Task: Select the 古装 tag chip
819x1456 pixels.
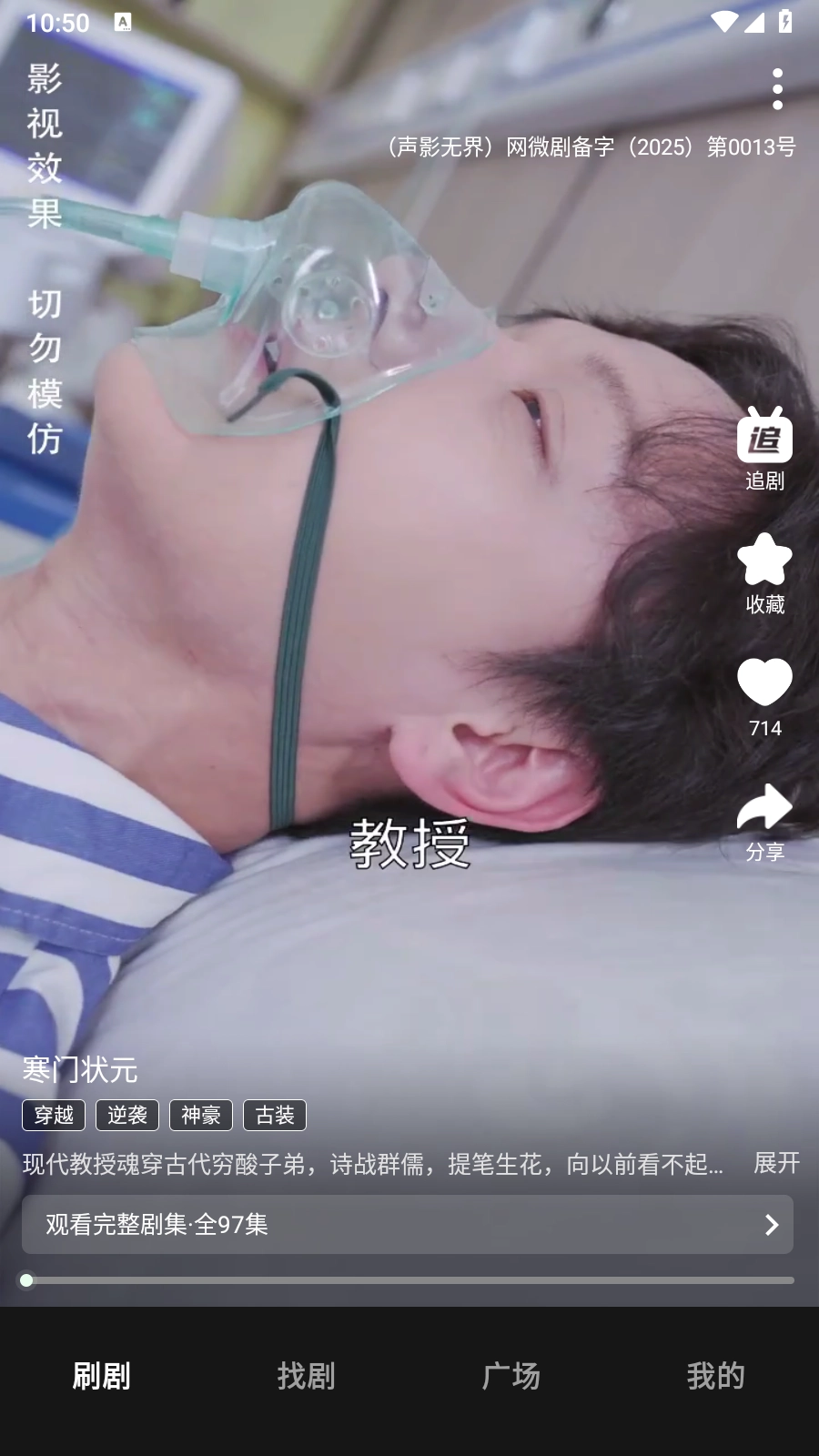Action: [275, 1115]
